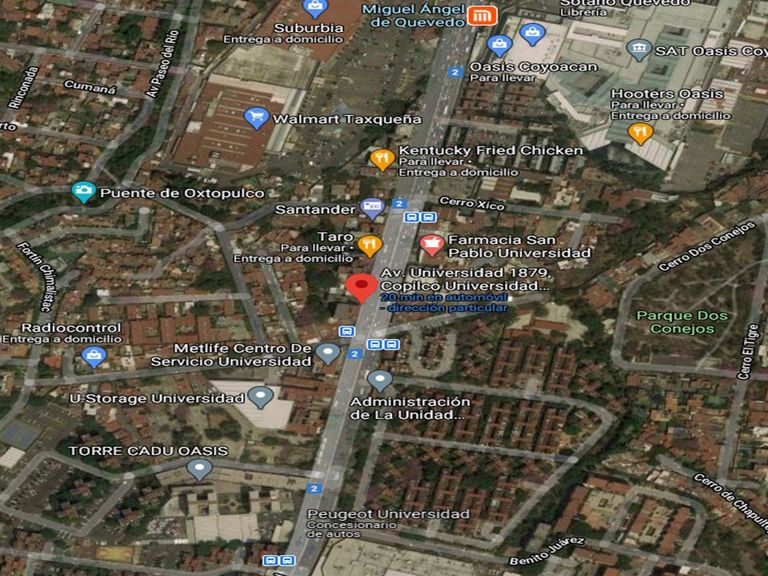
Task: Select the red Av. Universidad 1879 pin
Action: coord(361,288)
